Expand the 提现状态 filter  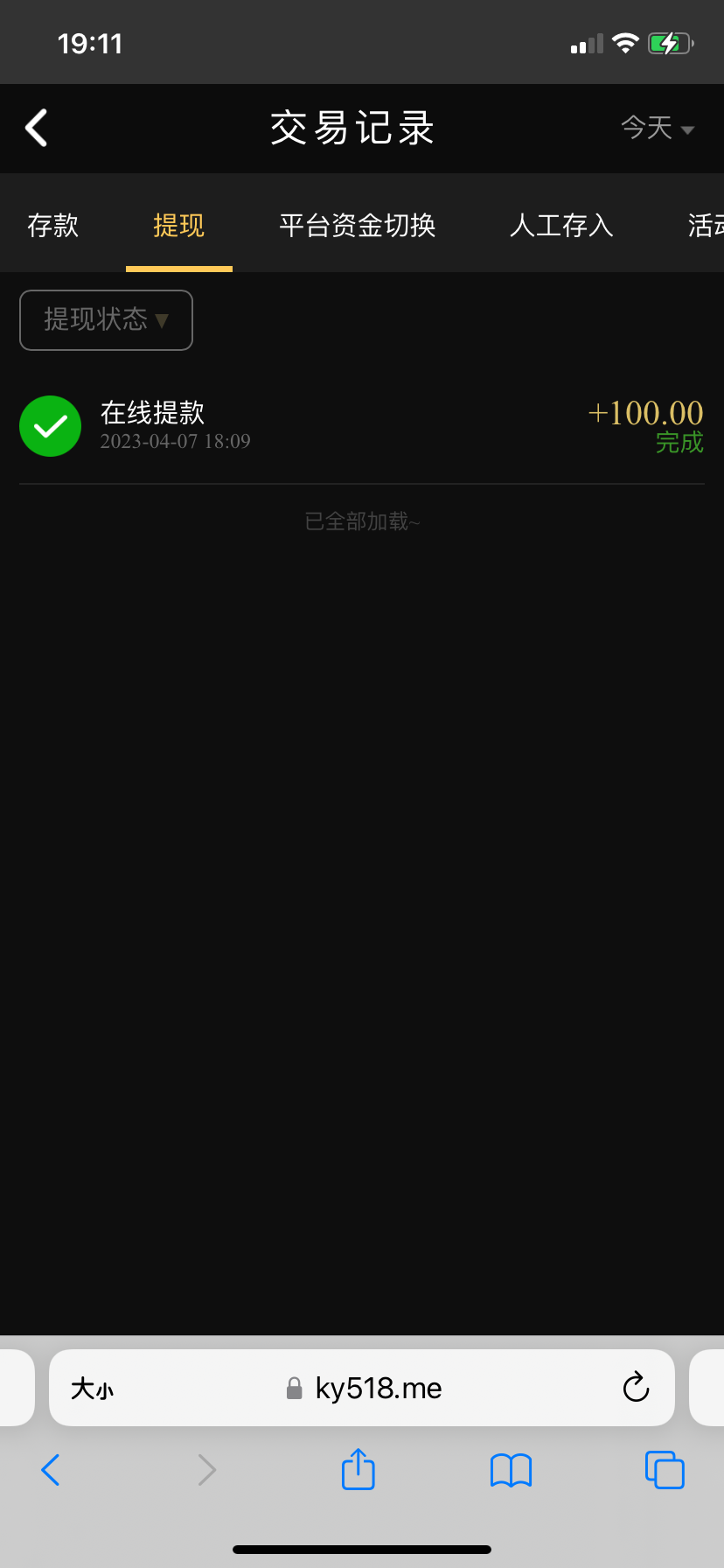(106, 320)
